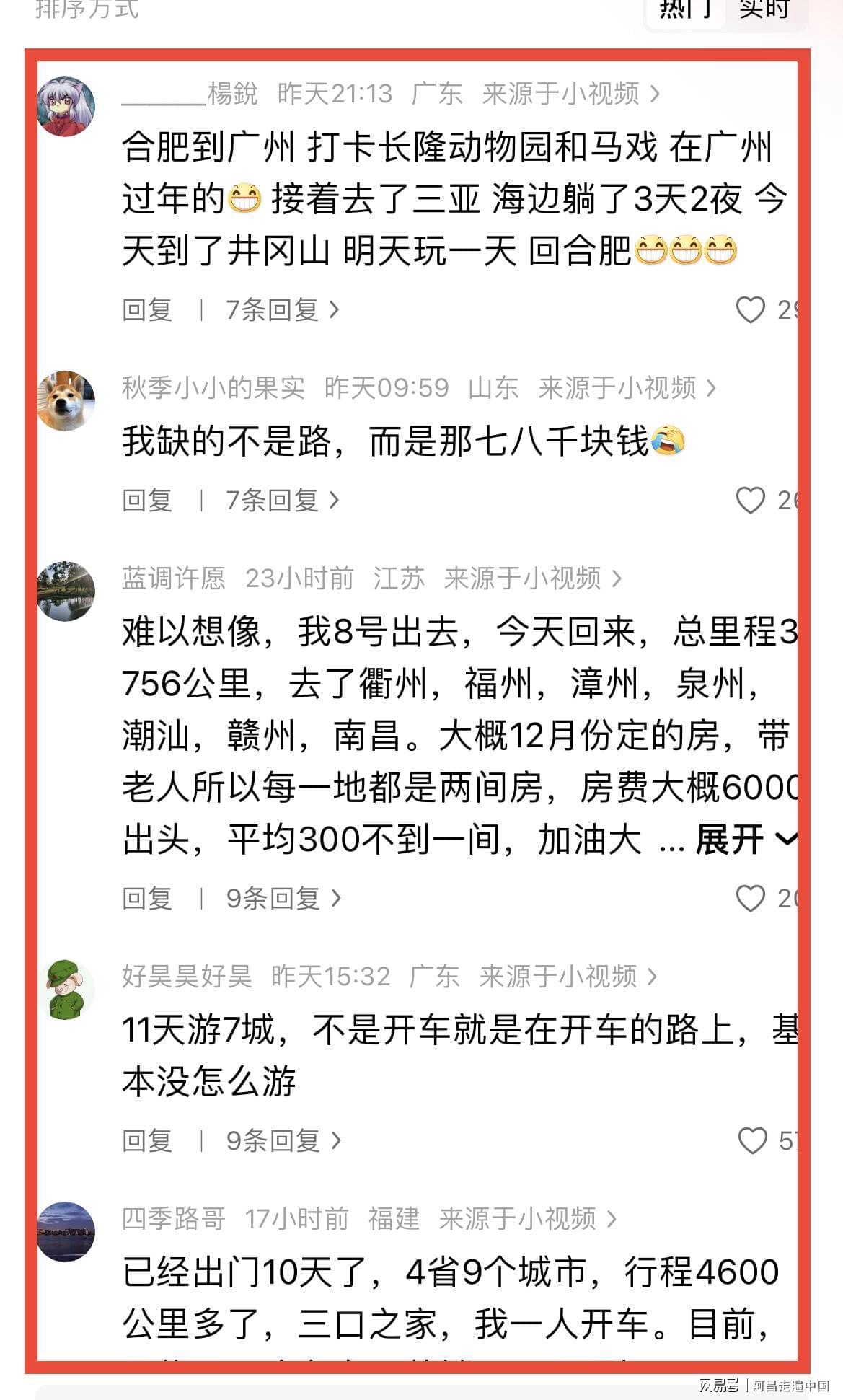Open 来源于小视频 link on 好昊昊好昊's comment
843x1400 pixels.
point(568,977)
